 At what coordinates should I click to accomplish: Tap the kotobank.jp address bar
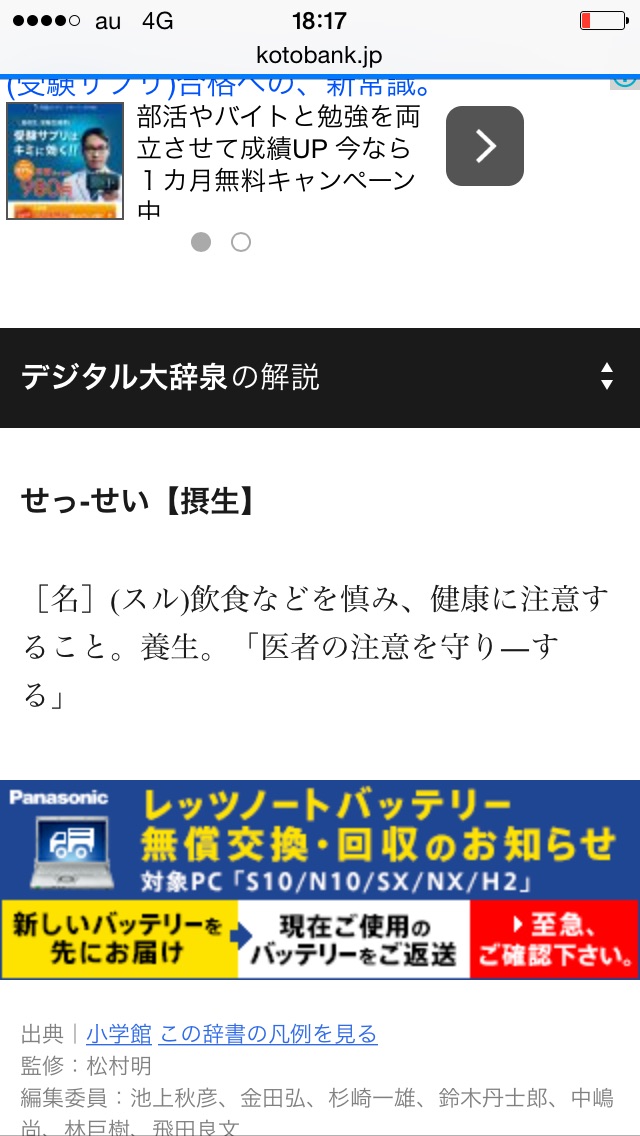pyautogui.click(x=319, y=55)
